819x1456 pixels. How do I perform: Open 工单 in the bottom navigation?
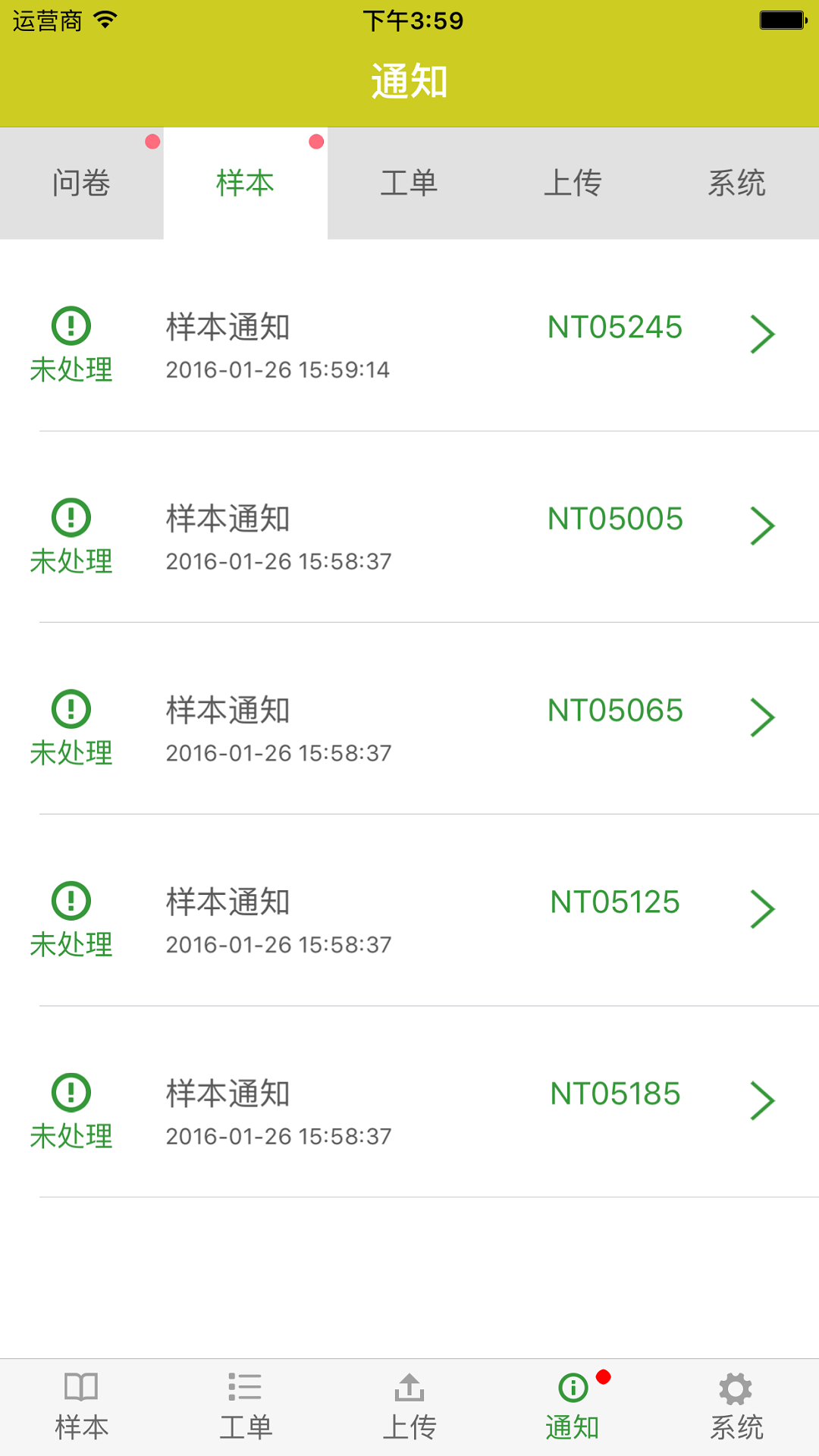click(246, 1407)
